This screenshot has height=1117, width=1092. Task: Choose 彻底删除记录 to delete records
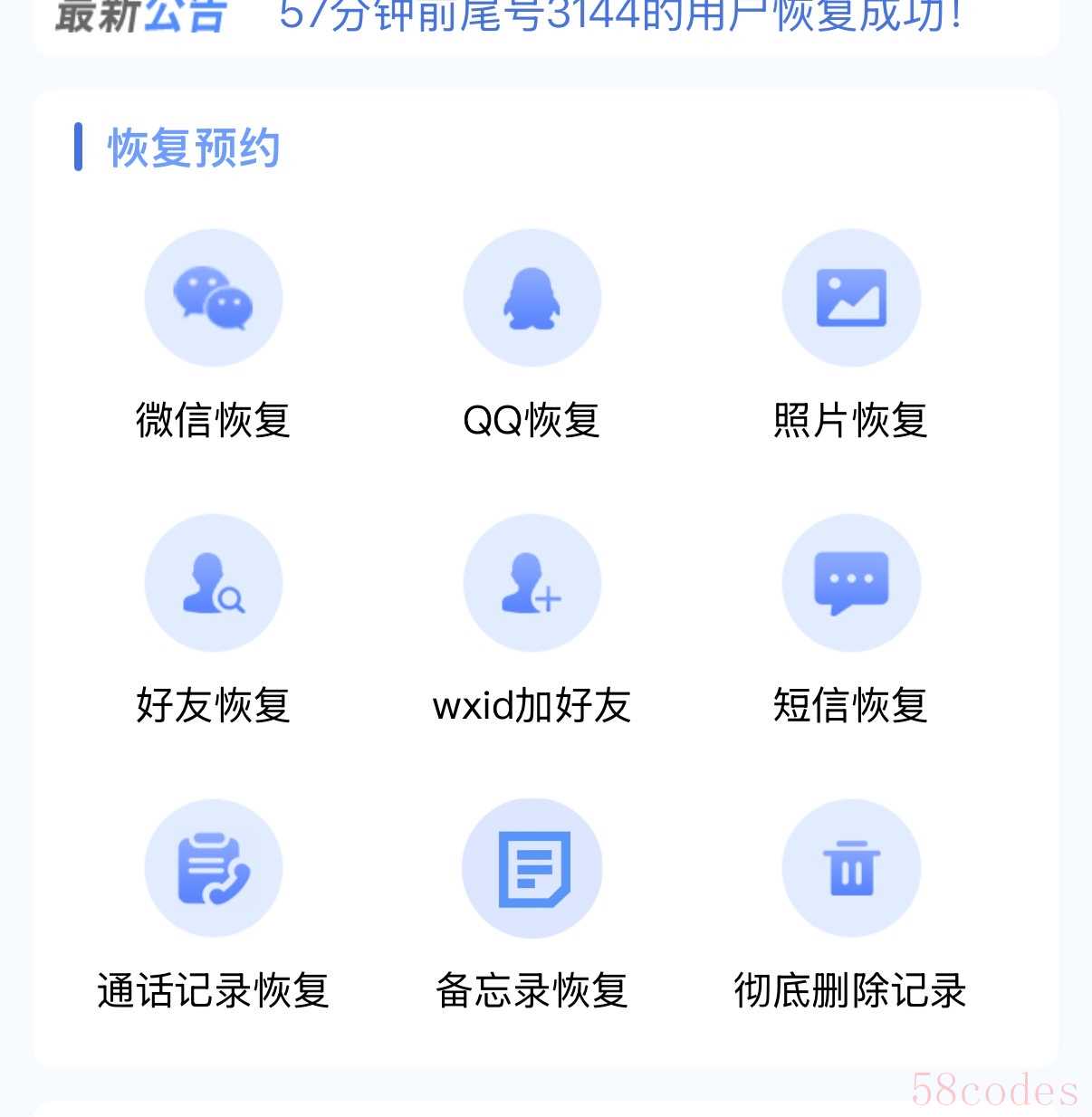point(851,868)
